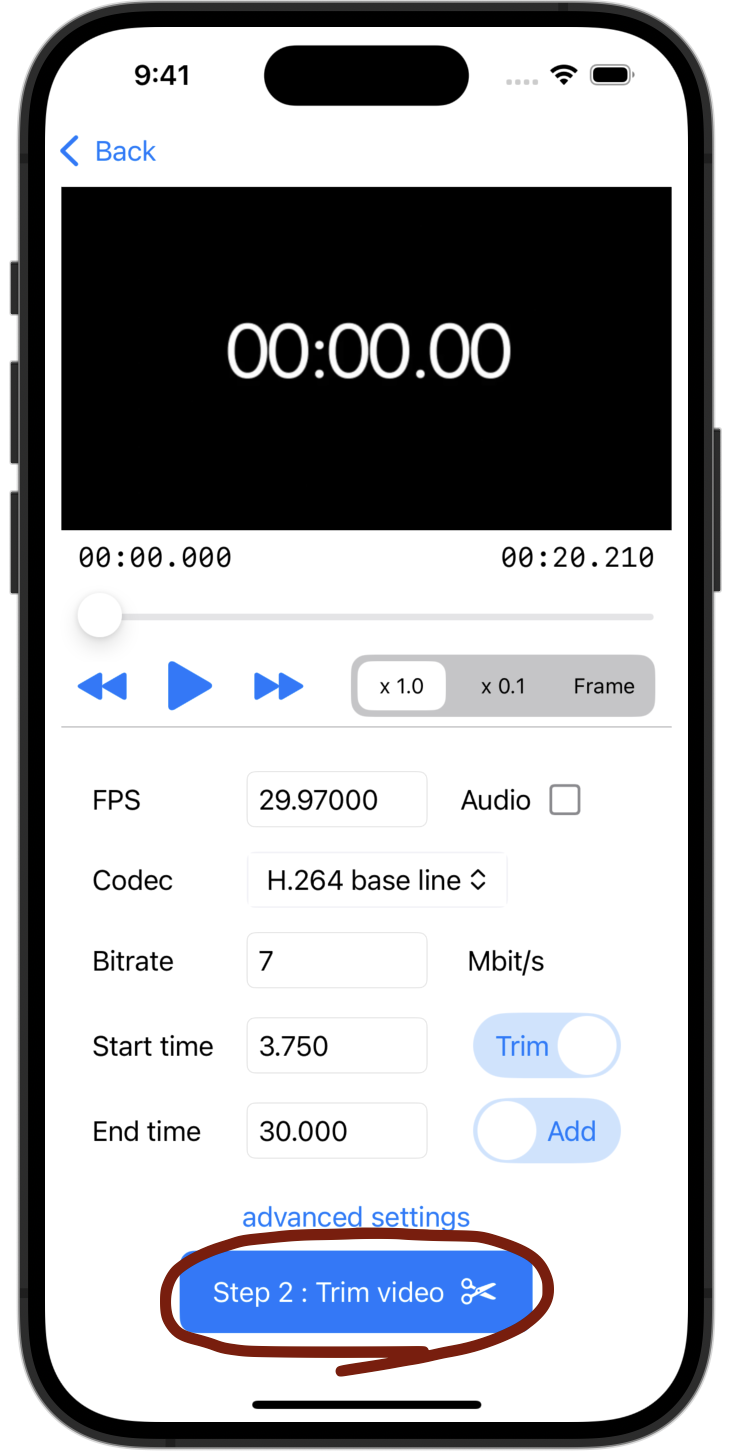This screenshot has width=732, height=1452.
Task: Open the Codec dropdown
Action: pyautogui.click(x=377, y=880)
